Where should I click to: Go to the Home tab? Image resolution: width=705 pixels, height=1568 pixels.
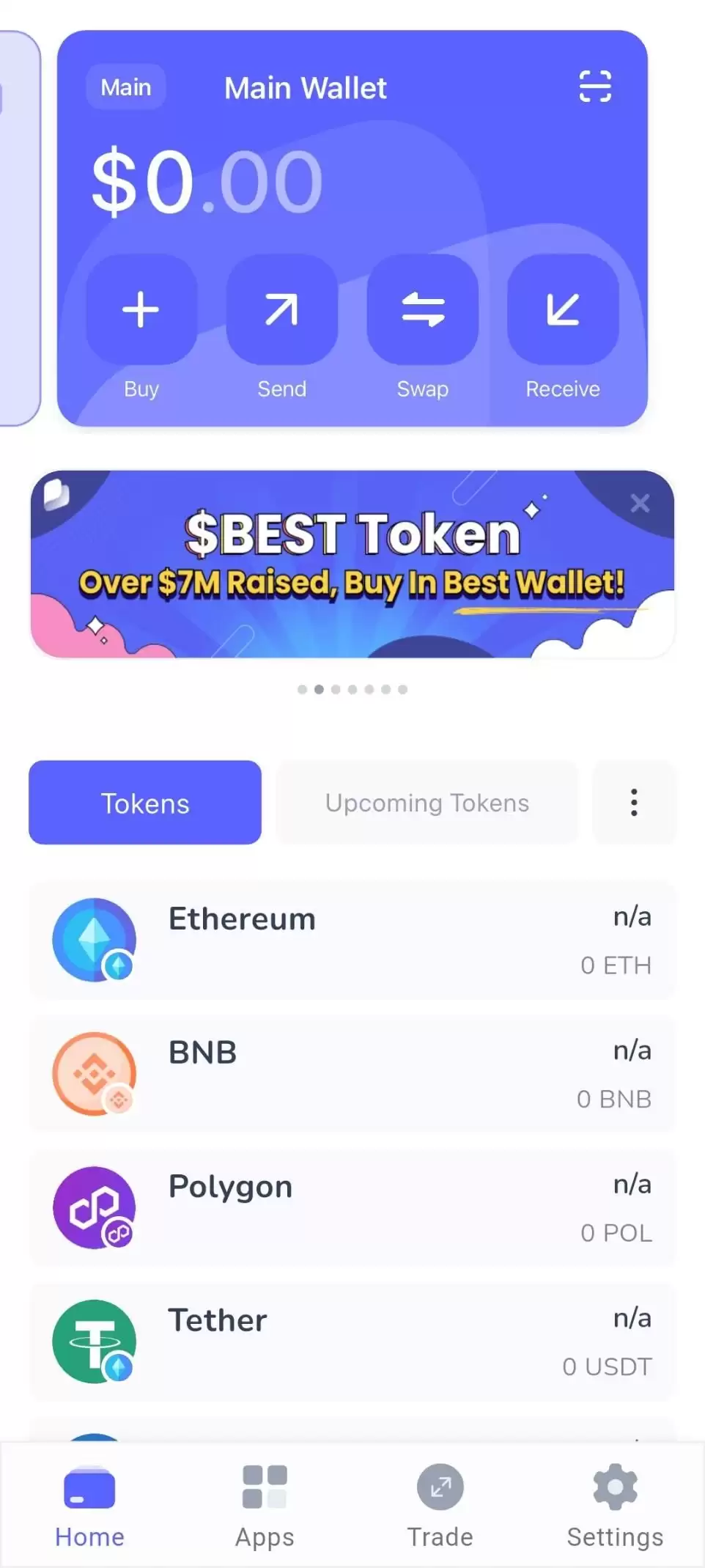point(89,1506)
